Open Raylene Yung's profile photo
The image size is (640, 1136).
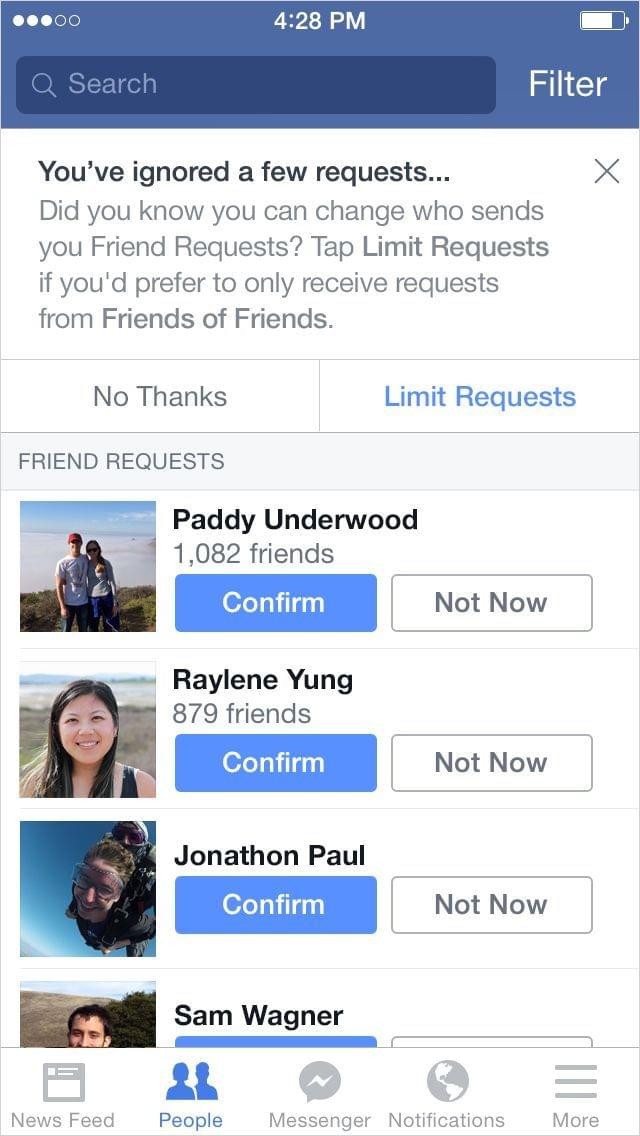pyautogui.click(x=88, y=729)
